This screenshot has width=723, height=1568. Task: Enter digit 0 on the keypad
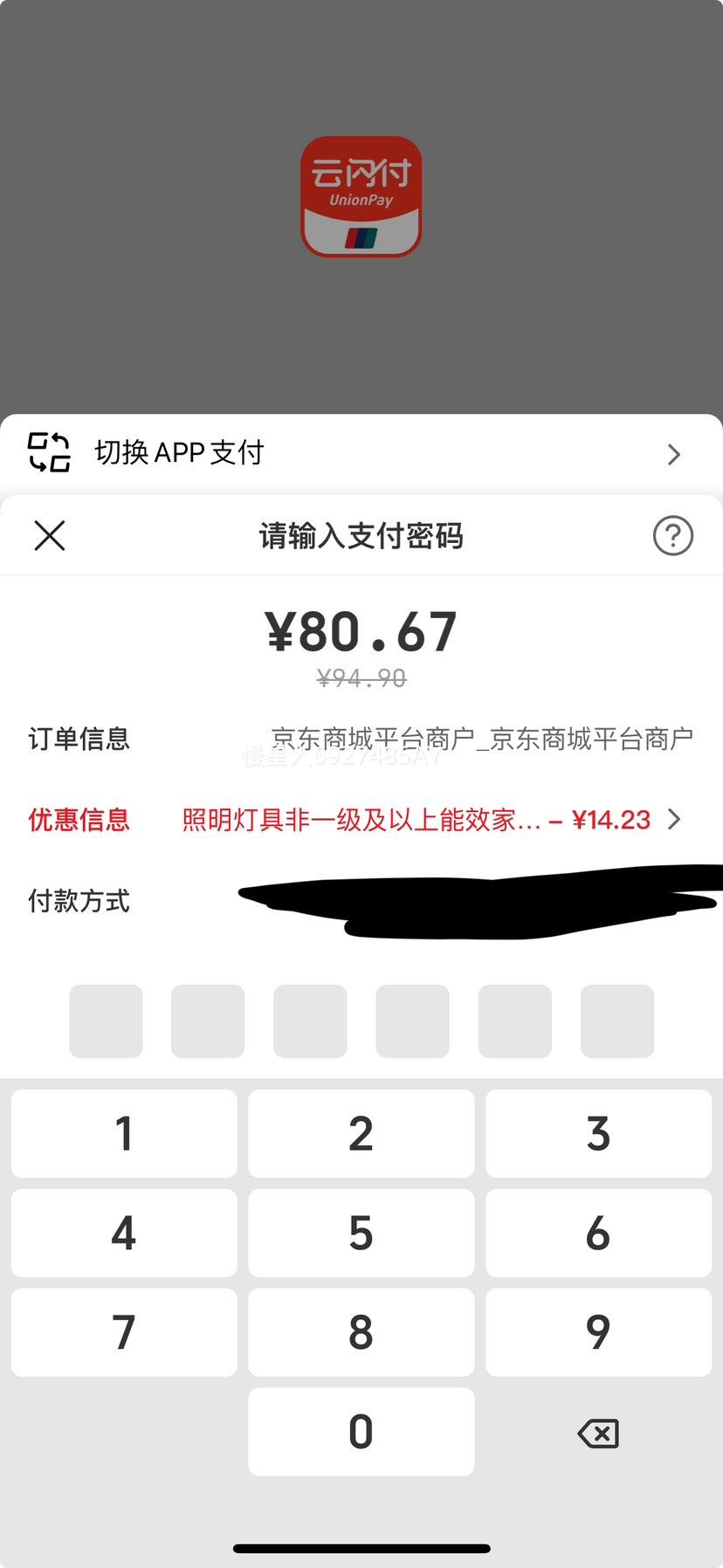click(361, 1432)
